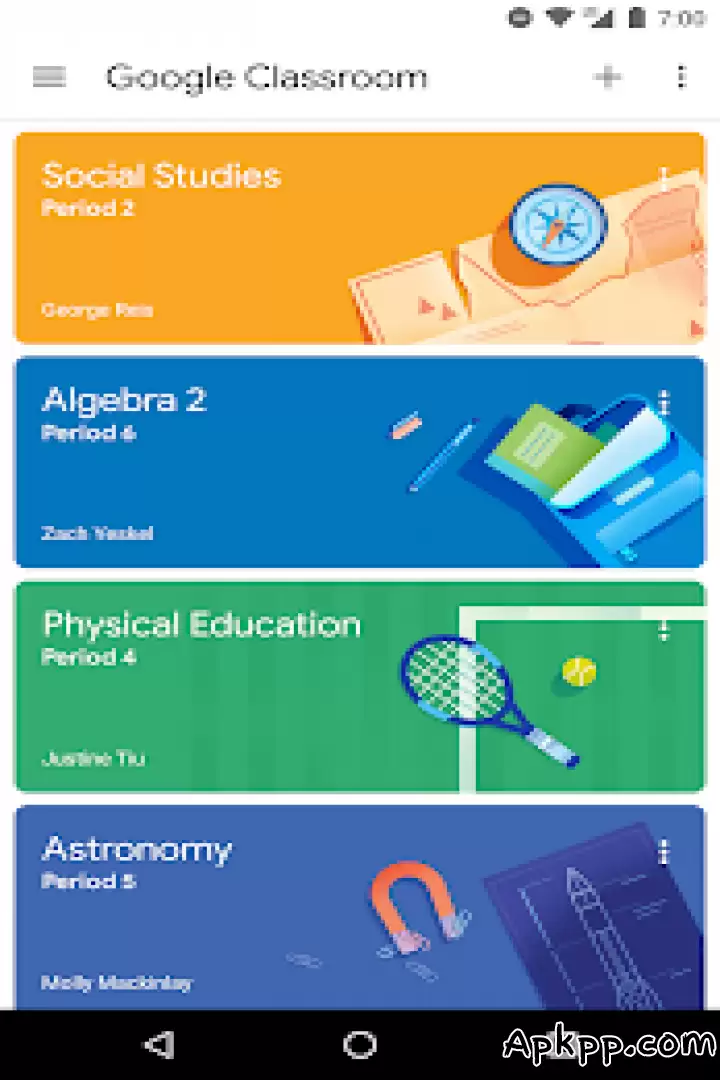The image size is (720, 1080).
Task: Open the navigation drawer menu
Action: tap(48, 77)
